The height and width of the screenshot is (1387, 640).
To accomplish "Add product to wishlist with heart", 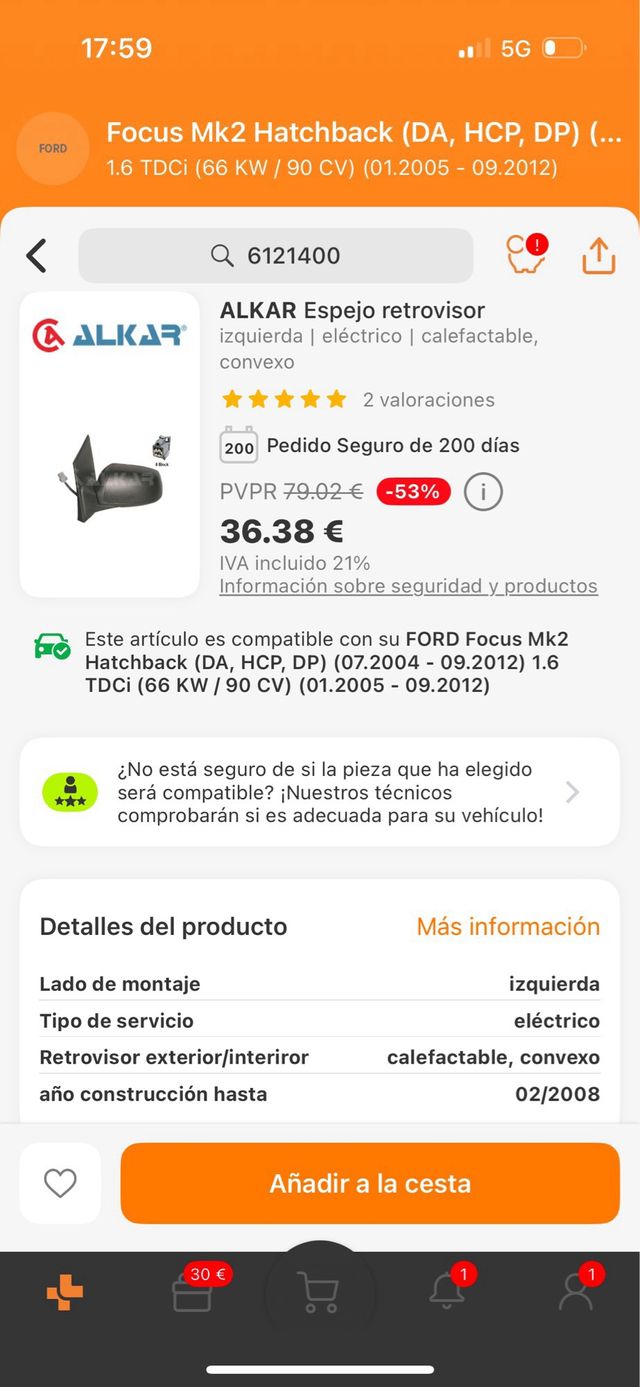I will pyautogui.click(x=60, y=1184).
